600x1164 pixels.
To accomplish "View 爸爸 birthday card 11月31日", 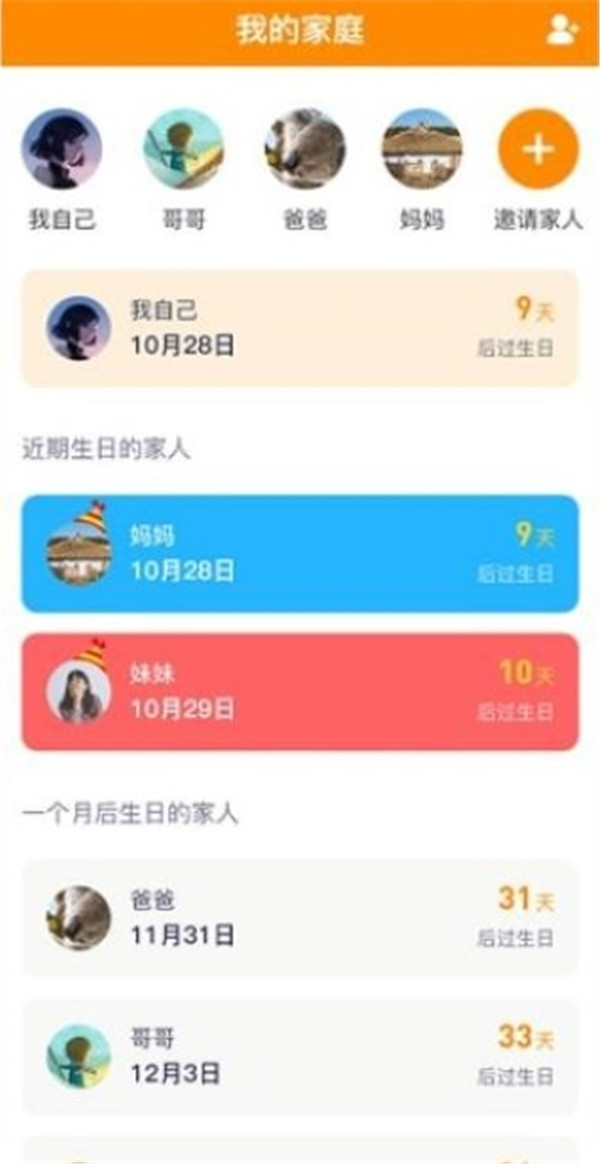I will [300, 918].
